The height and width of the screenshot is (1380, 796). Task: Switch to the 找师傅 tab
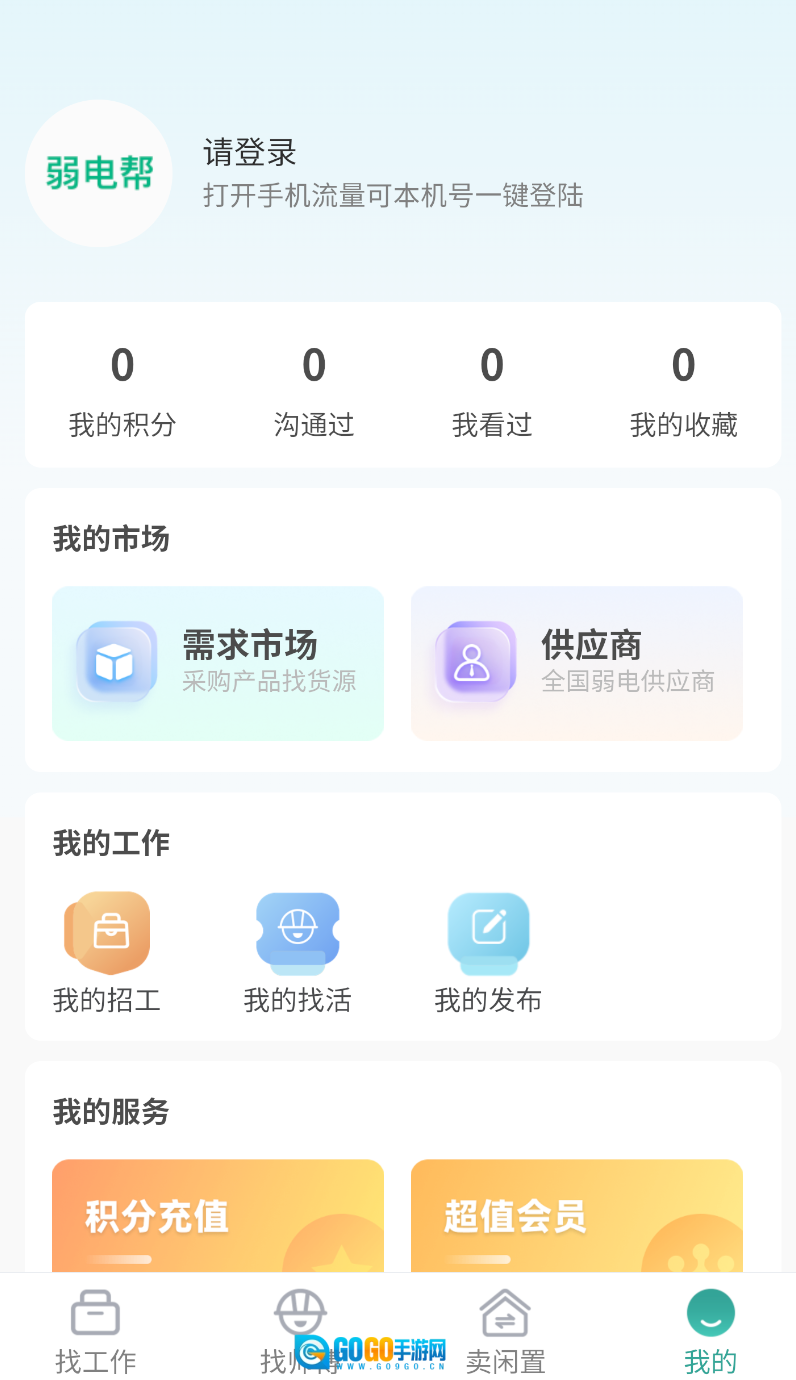(x=300, y=1330)
